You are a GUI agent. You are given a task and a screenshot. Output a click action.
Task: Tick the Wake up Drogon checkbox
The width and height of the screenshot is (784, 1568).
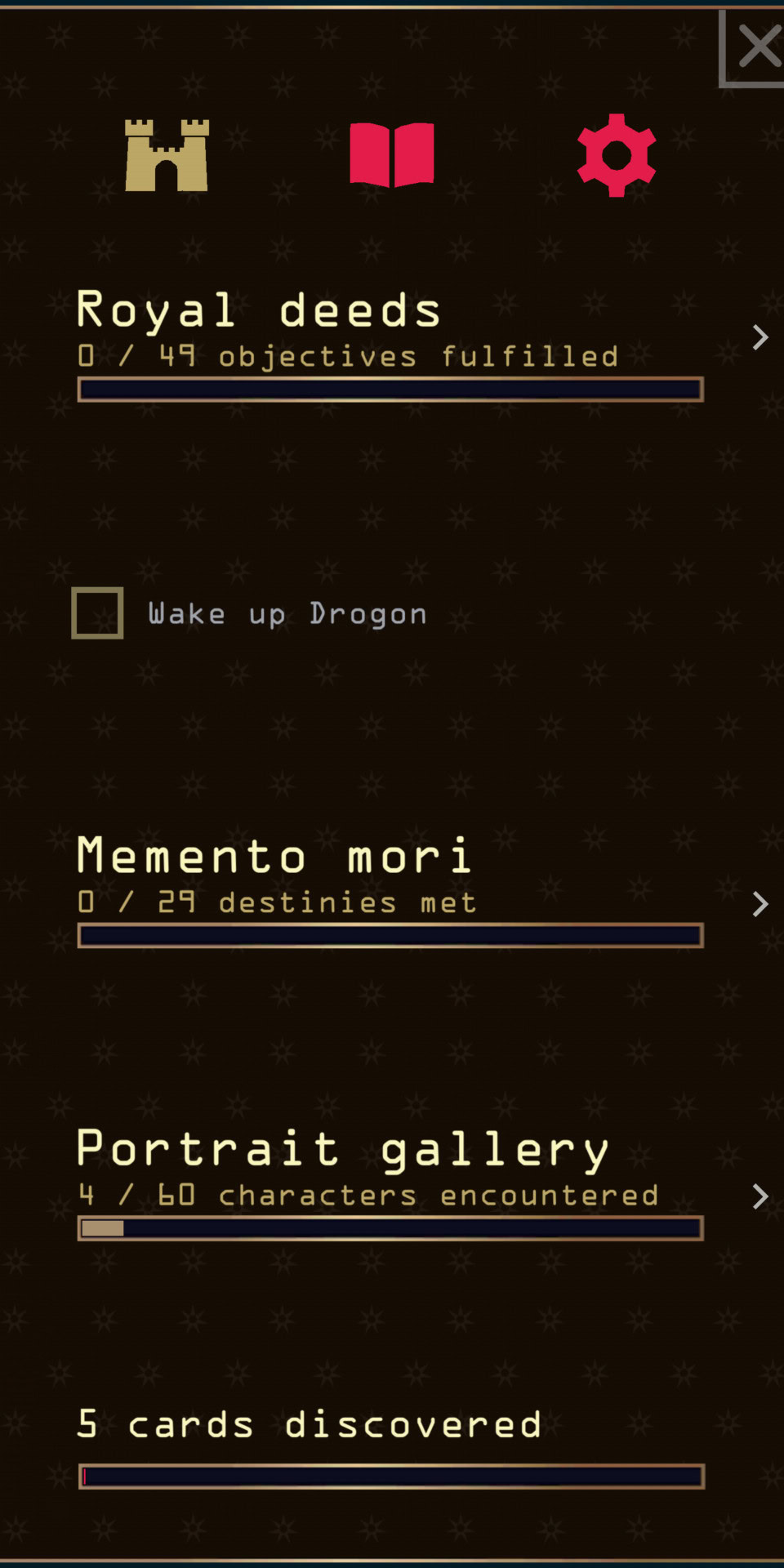click(x=97, y=612)
